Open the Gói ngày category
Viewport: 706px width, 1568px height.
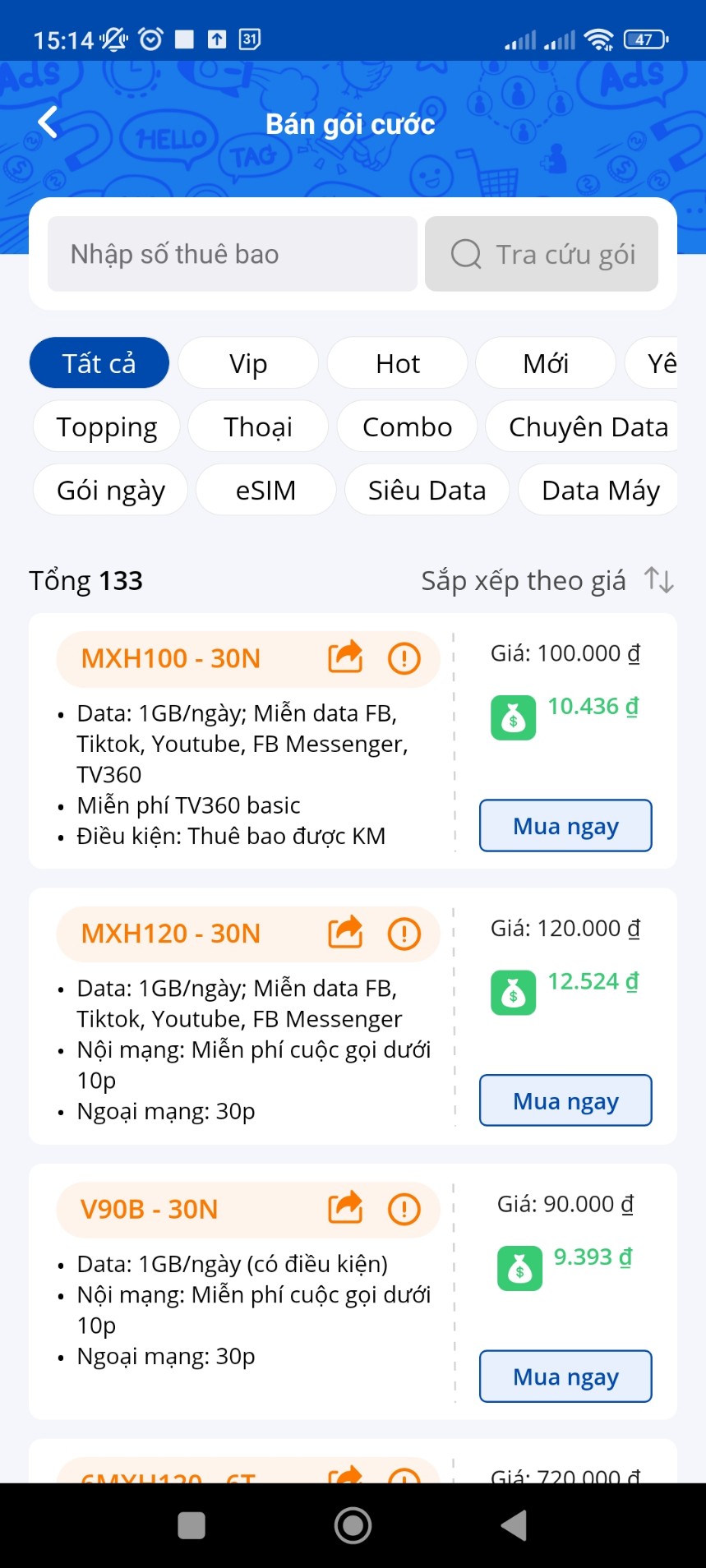[x=111, y=490]
